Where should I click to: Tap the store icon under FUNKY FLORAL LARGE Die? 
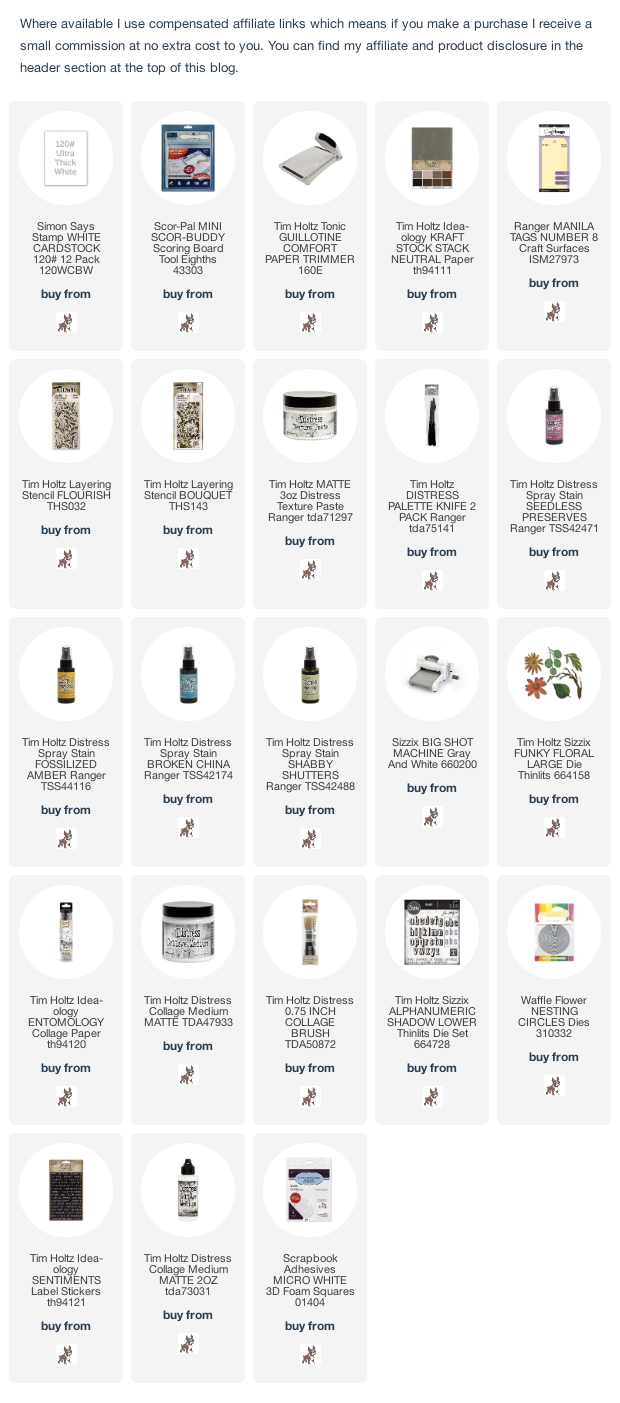(x=553, y=828)
